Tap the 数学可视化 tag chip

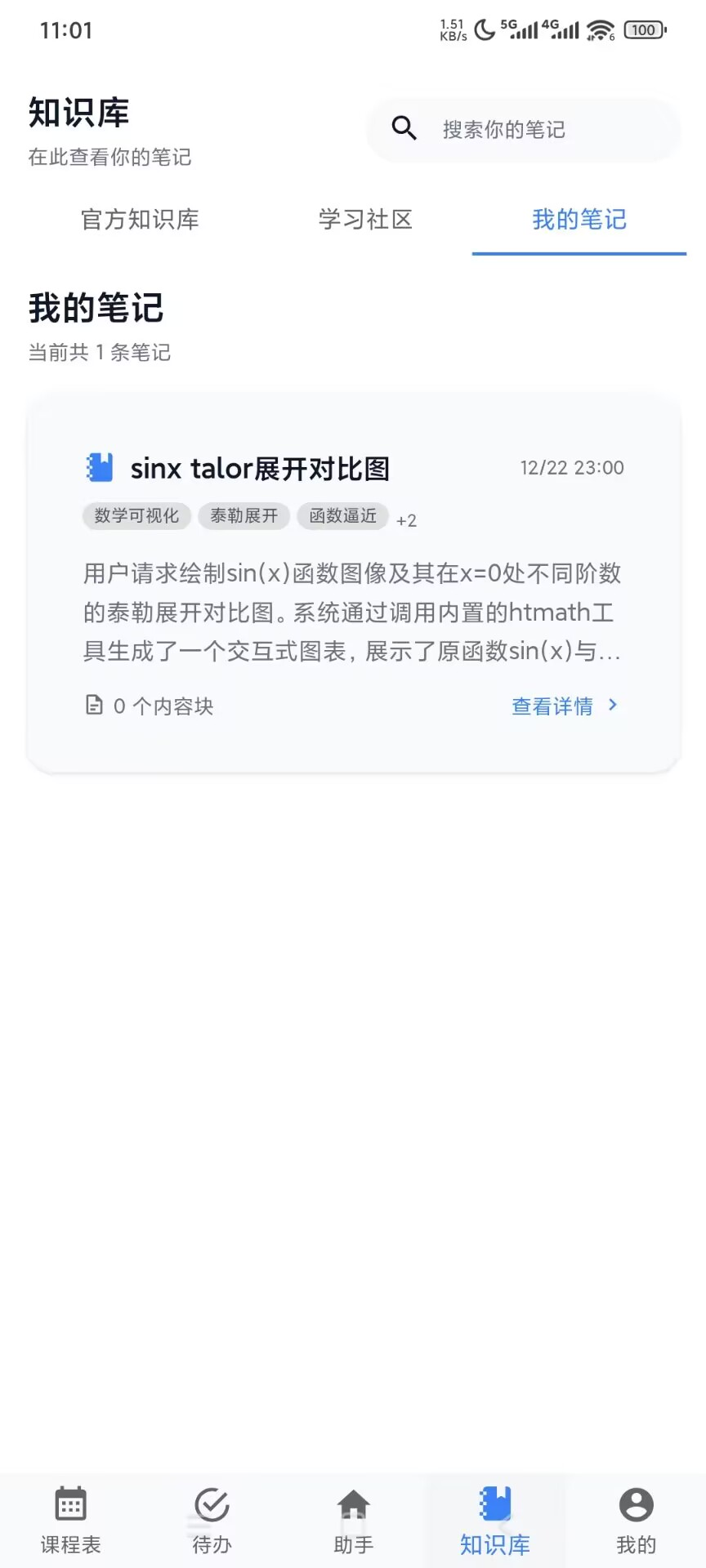[x=136, y=515]
